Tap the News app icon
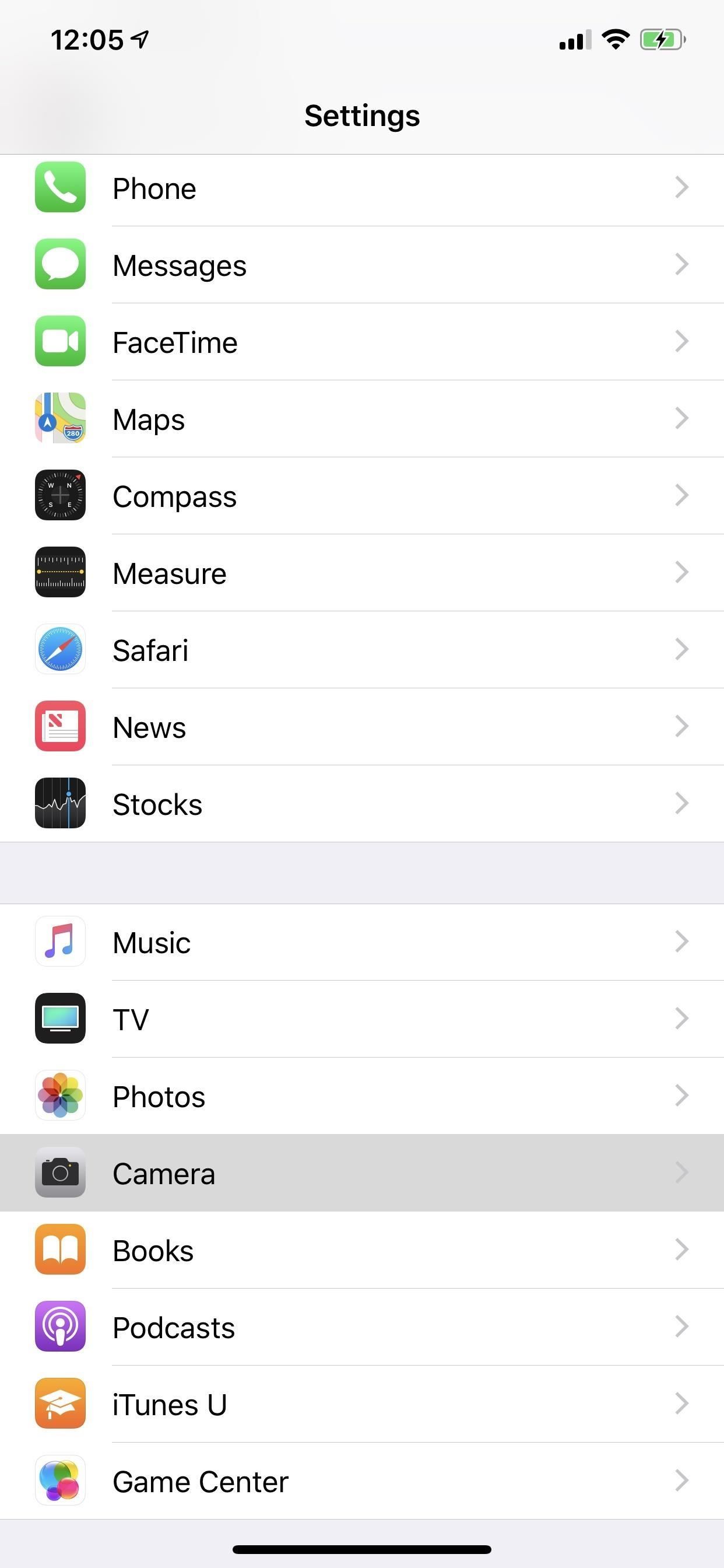724x1568 pixels. click(x=60, y=726)
